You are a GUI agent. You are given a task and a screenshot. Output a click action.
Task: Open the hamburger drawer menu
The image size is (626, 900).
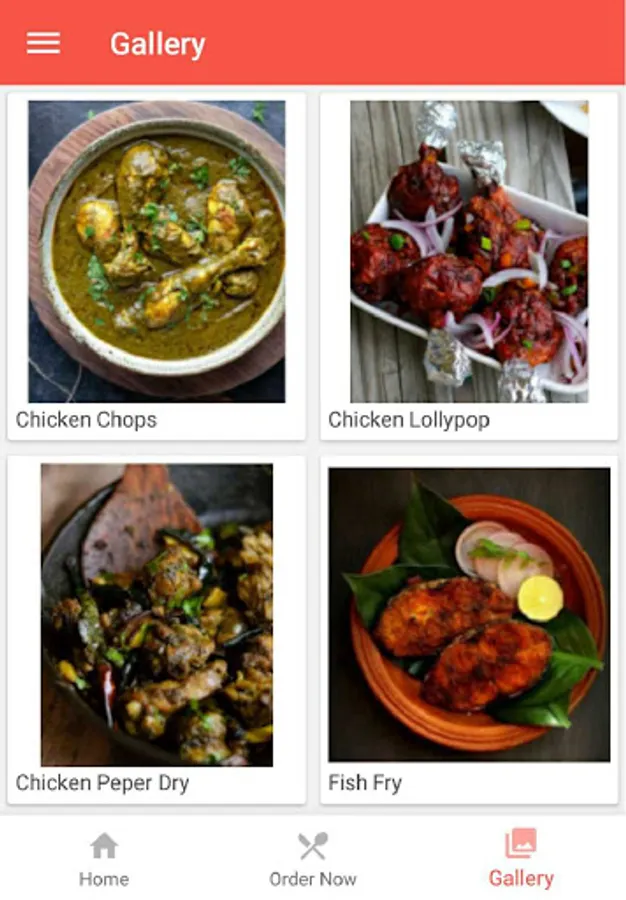point(43,43)
